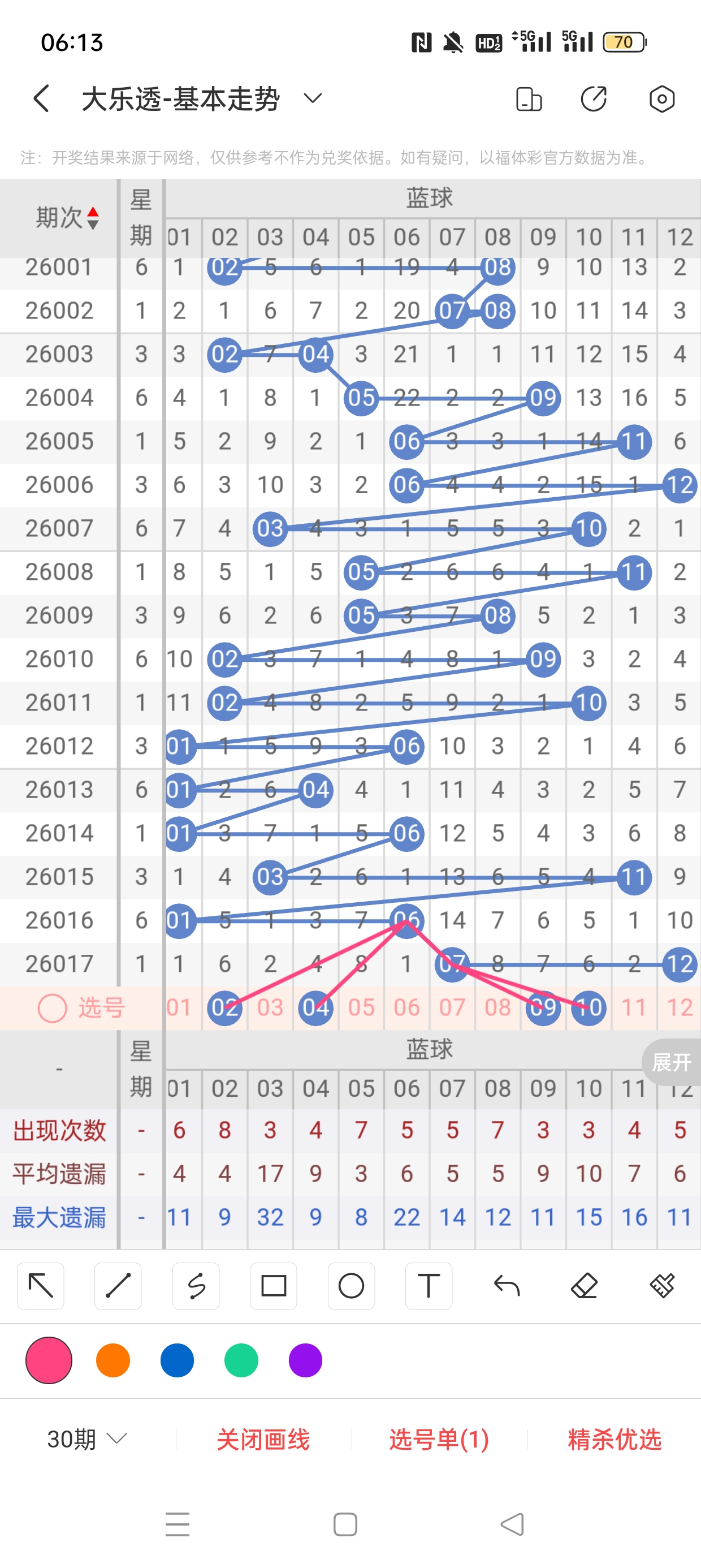Image resolution: width=701 pixels, height=1568 pixels.
Task: Go back from the 大乐透 trend page
Action: [x=41, y=98]
